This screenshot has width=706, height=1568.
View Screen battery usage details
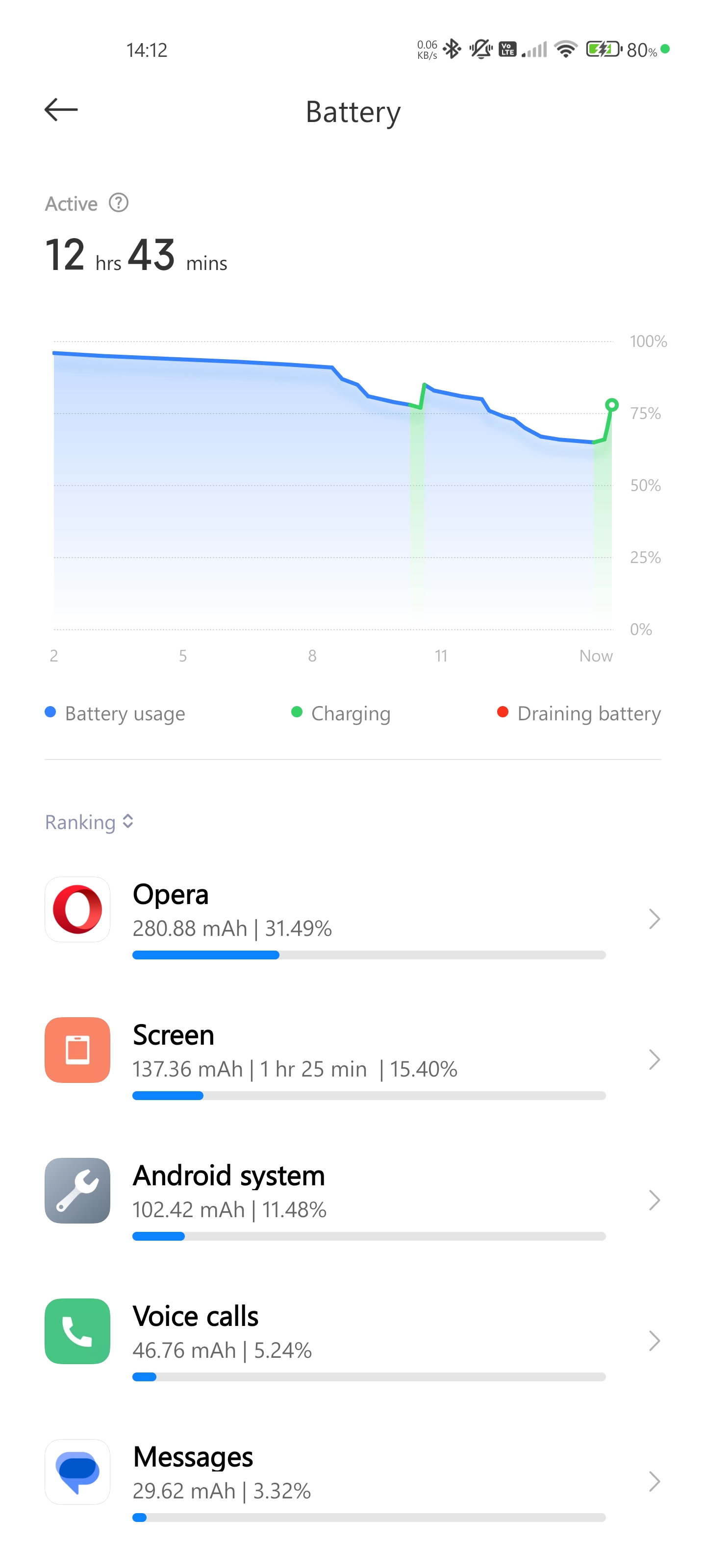[353, 1059]
